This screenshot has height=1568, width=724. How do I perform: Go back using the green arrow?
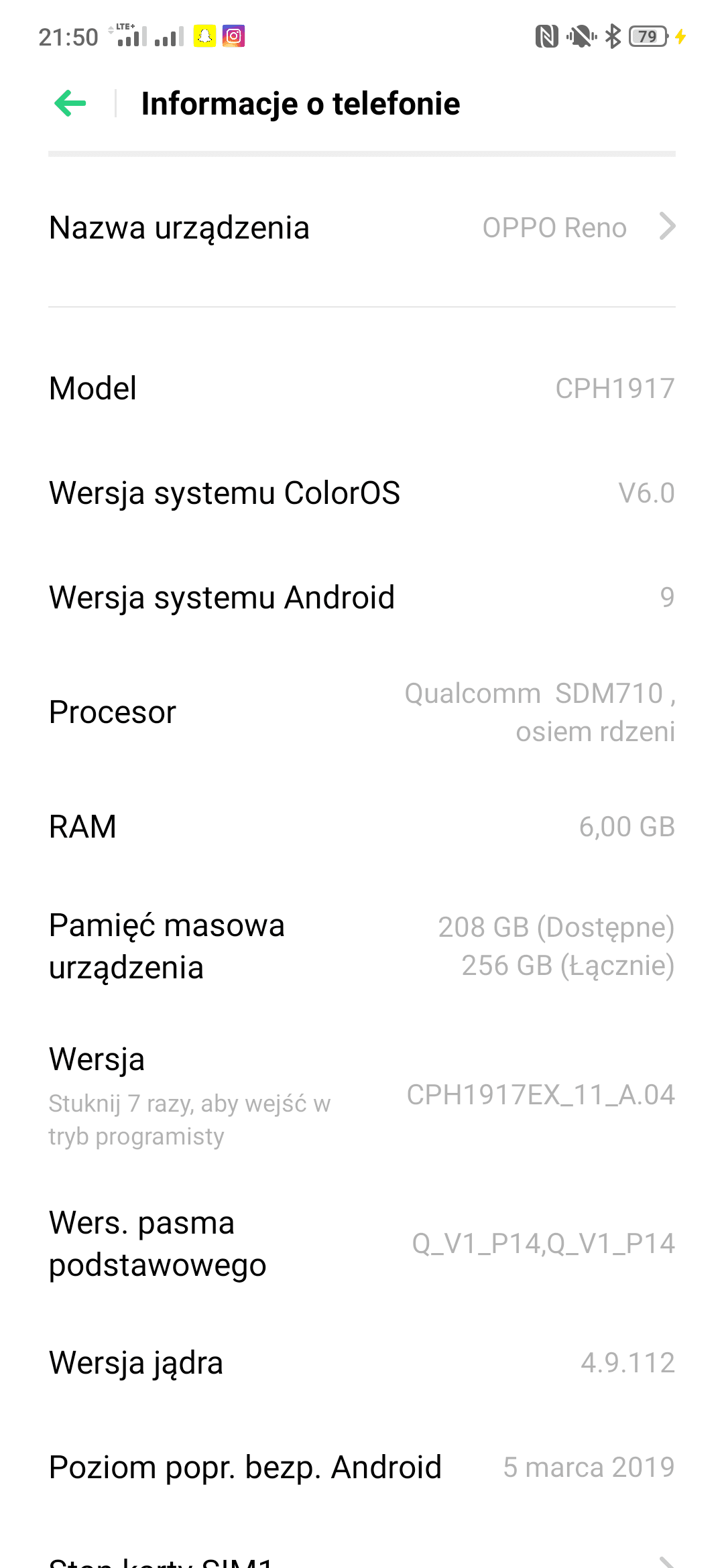(70, 103)
